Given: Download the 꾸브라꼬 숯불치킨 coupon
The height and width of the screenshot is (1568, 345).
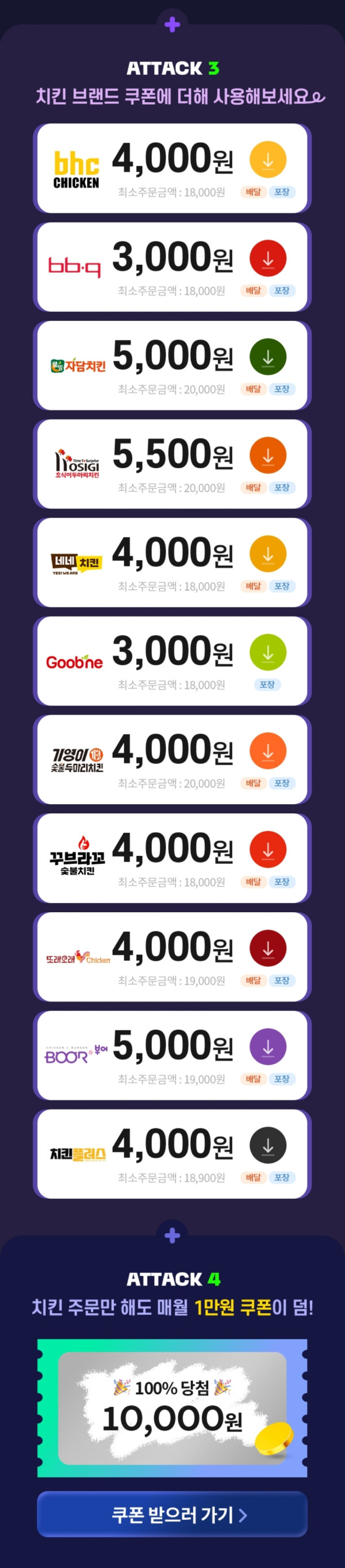Looking at the screenshot, I should pyautogui.click(x=268, y=849).
